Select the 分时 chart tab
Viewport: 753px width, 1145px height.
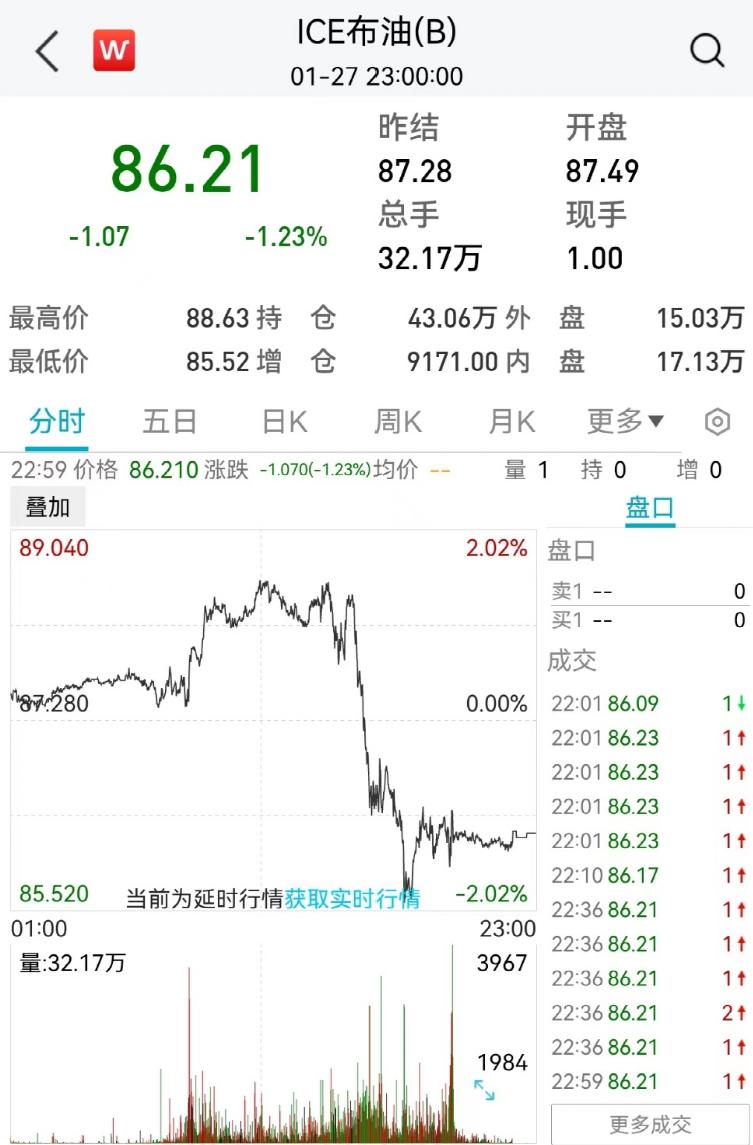pyautogui.click(x=57, y=422)
